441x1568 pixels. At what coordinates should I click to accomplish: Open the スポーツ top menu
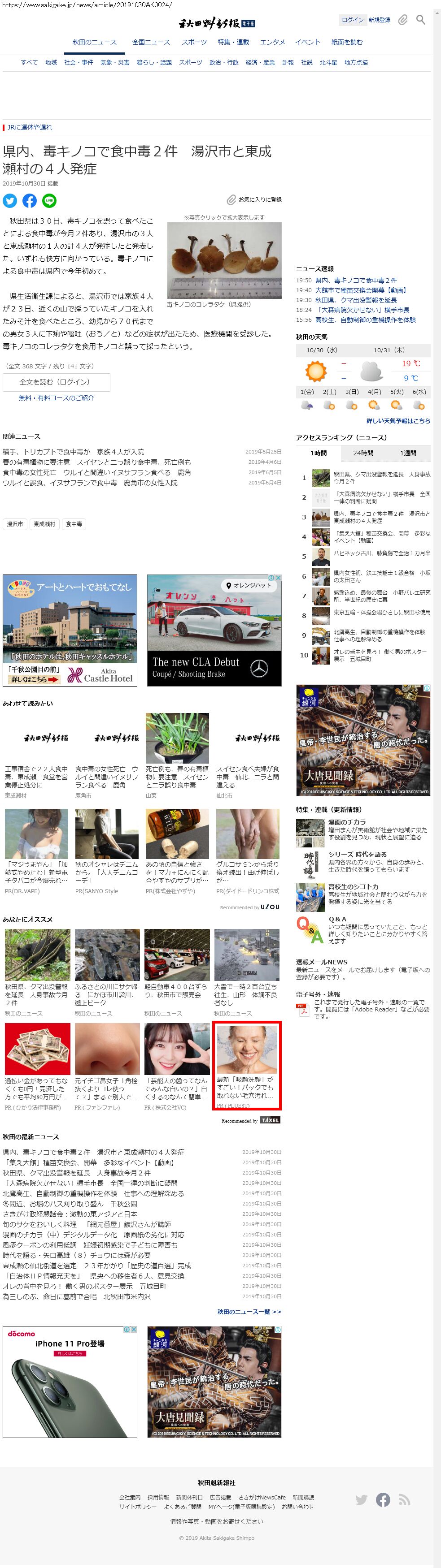pyautogui.click(x=194, y=42)
